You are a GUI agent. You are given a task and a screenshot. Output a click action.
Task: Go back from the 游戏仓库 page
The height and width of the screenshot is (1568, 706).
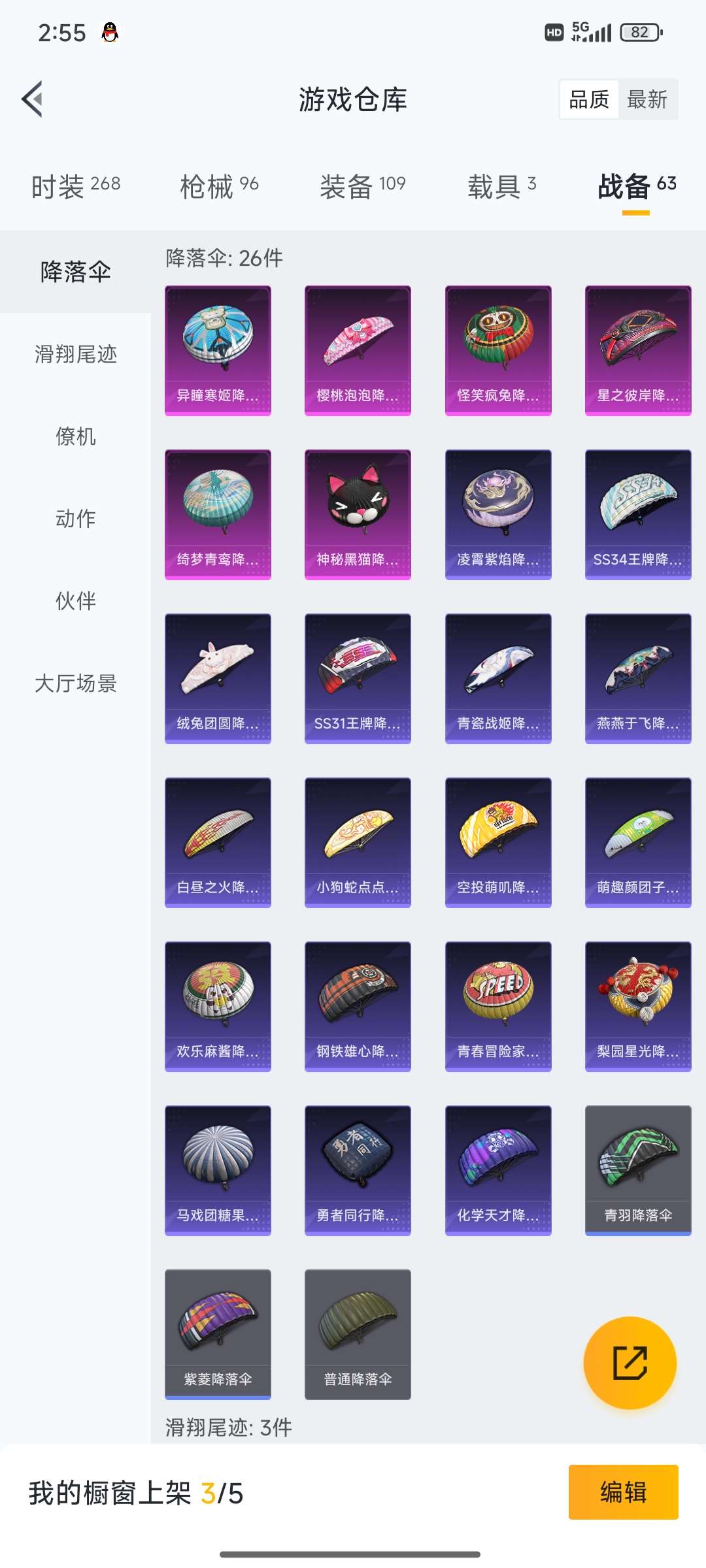pyautogui.click(x=33, y=99)
